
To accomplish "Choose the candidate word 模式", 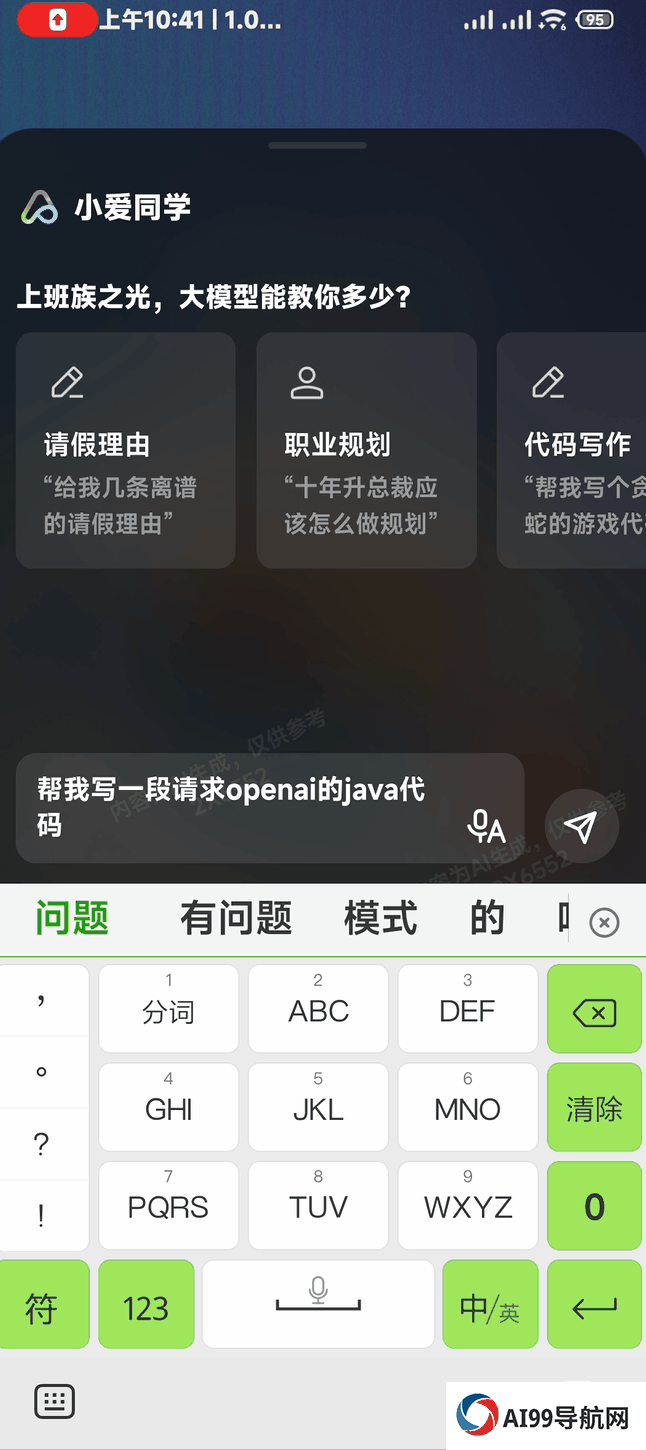I will click(x=380, y=918).
